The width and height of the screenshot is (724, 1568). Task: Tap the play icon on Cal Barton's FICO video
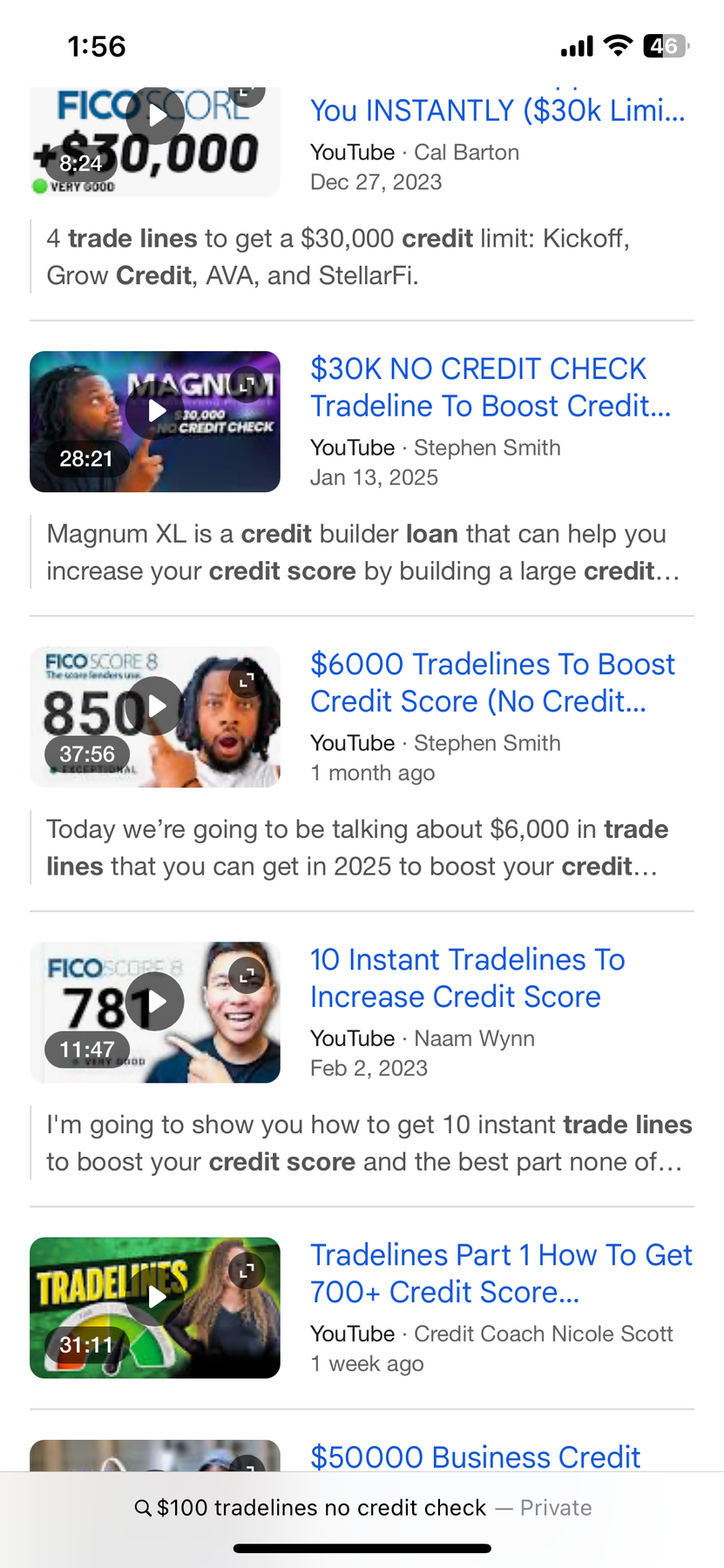(155, 116)
